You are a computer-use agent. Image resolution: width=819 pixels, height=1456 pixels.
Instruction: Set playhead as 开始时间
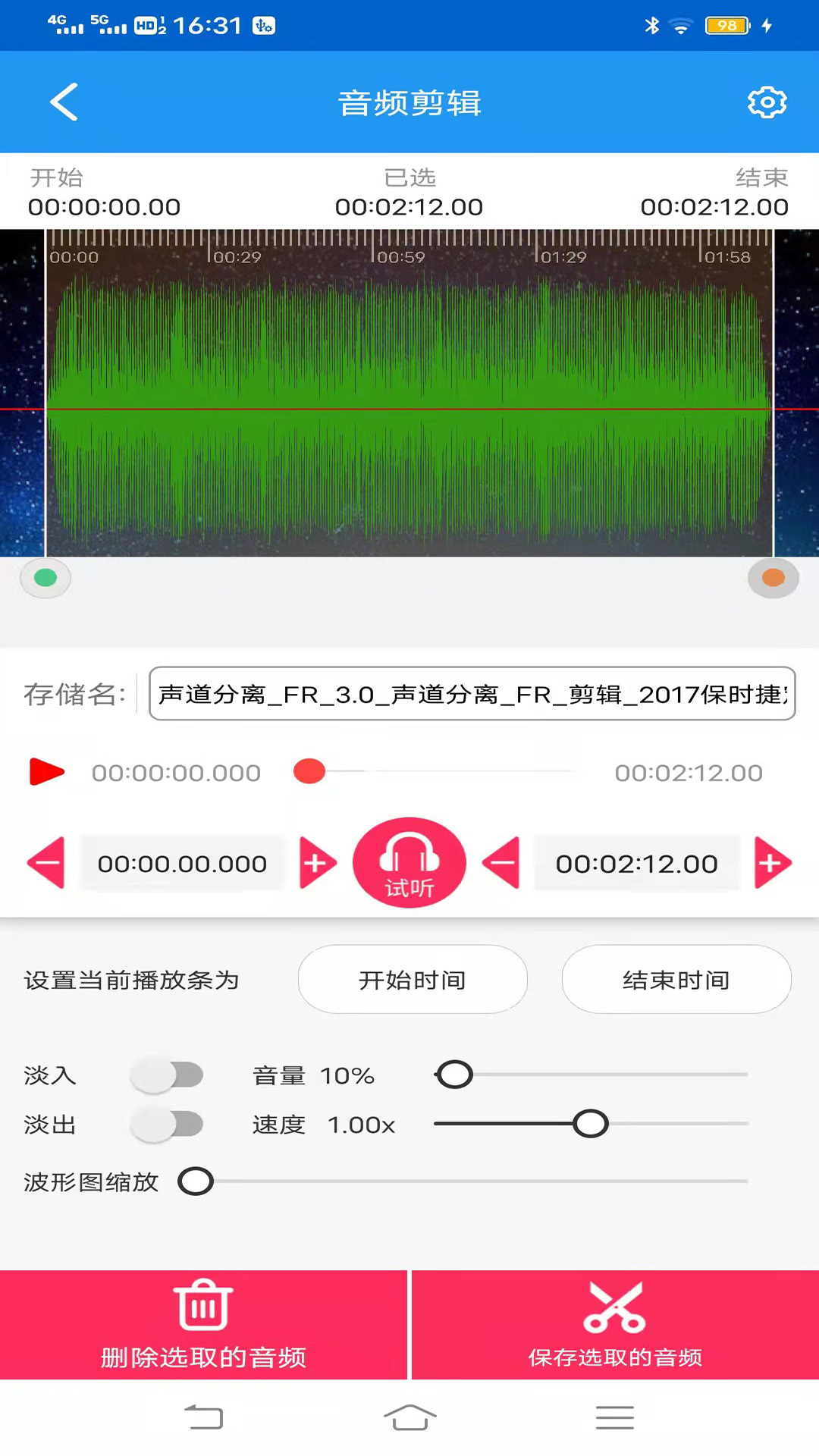click(x=413, y=979)
